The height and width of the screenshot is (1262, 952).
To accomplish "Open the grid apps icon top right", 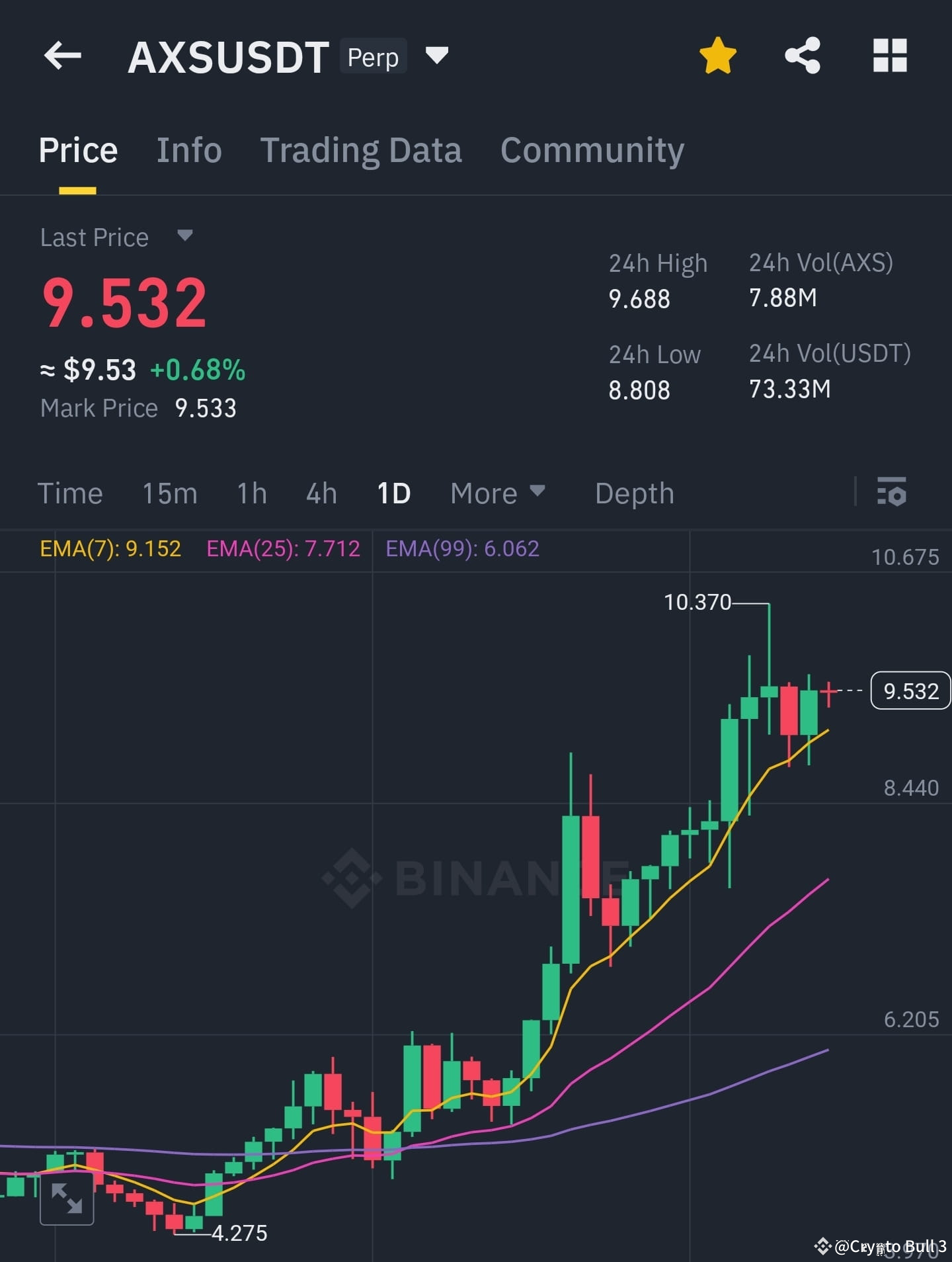I will [890, 56].
